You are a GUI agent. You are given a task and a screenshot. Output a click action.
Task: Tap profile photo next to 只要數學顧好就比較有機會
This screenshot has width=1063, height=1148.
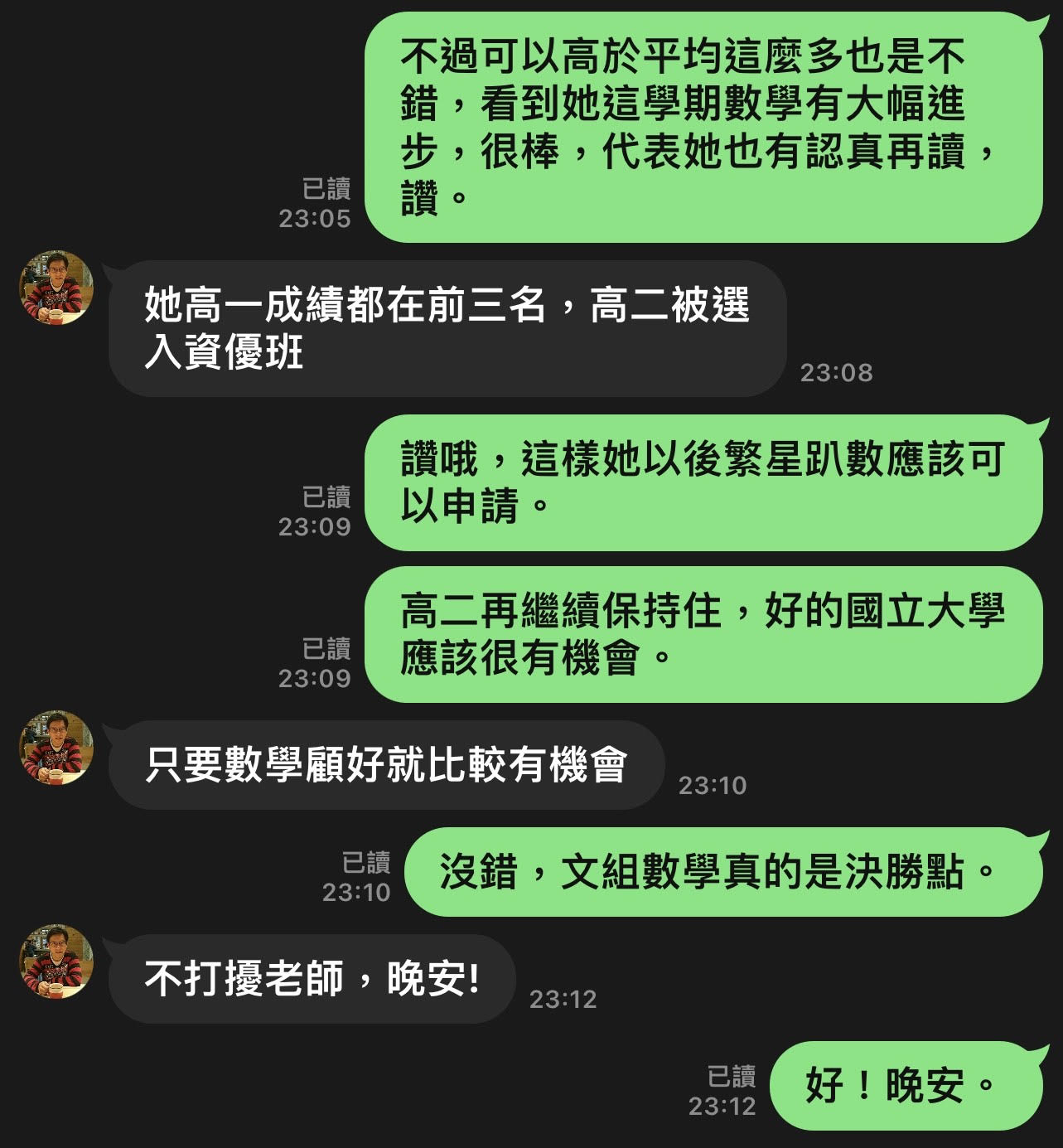point(56,748)
